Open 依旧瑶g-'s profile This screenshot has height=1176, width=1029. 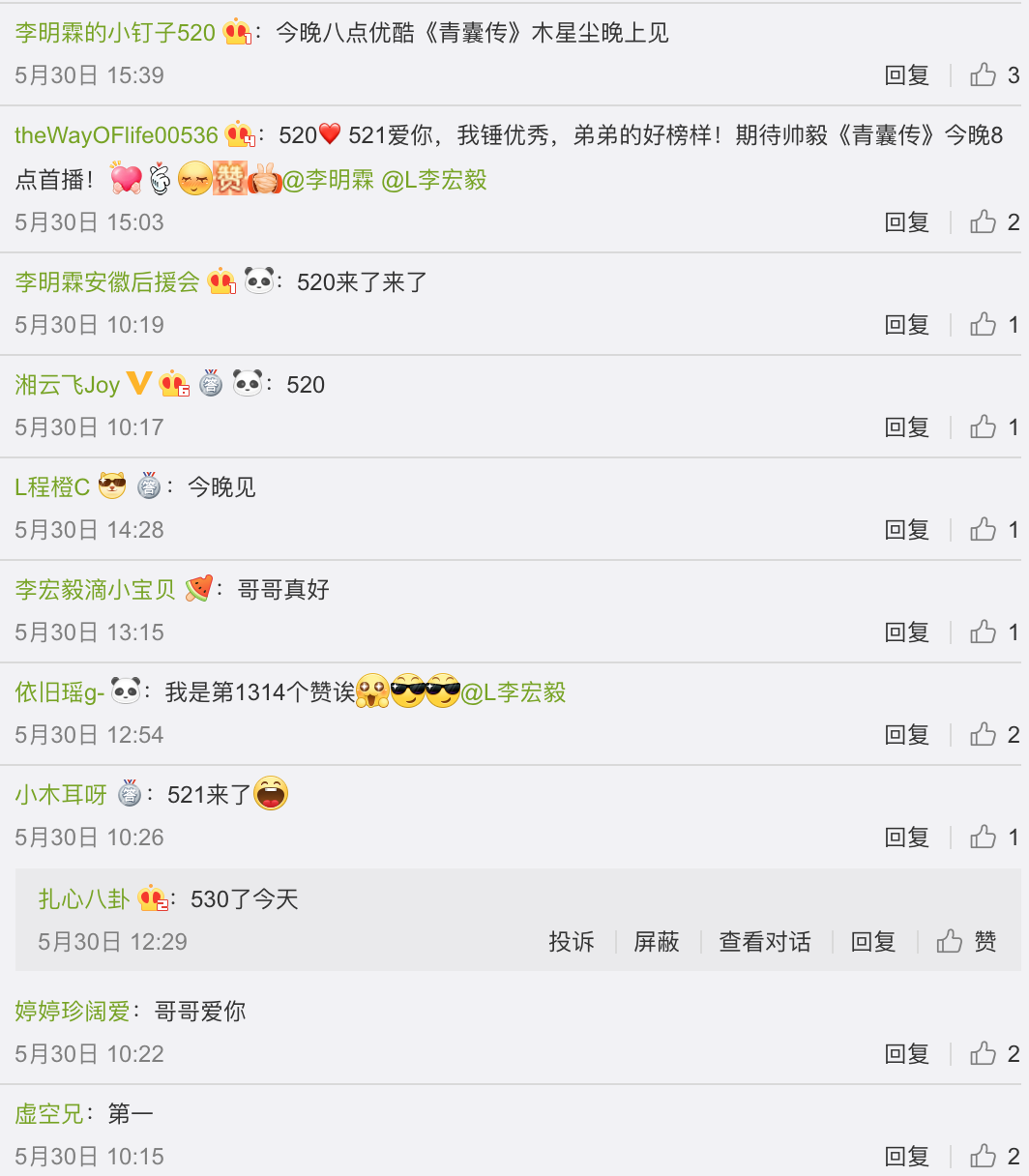60,692
